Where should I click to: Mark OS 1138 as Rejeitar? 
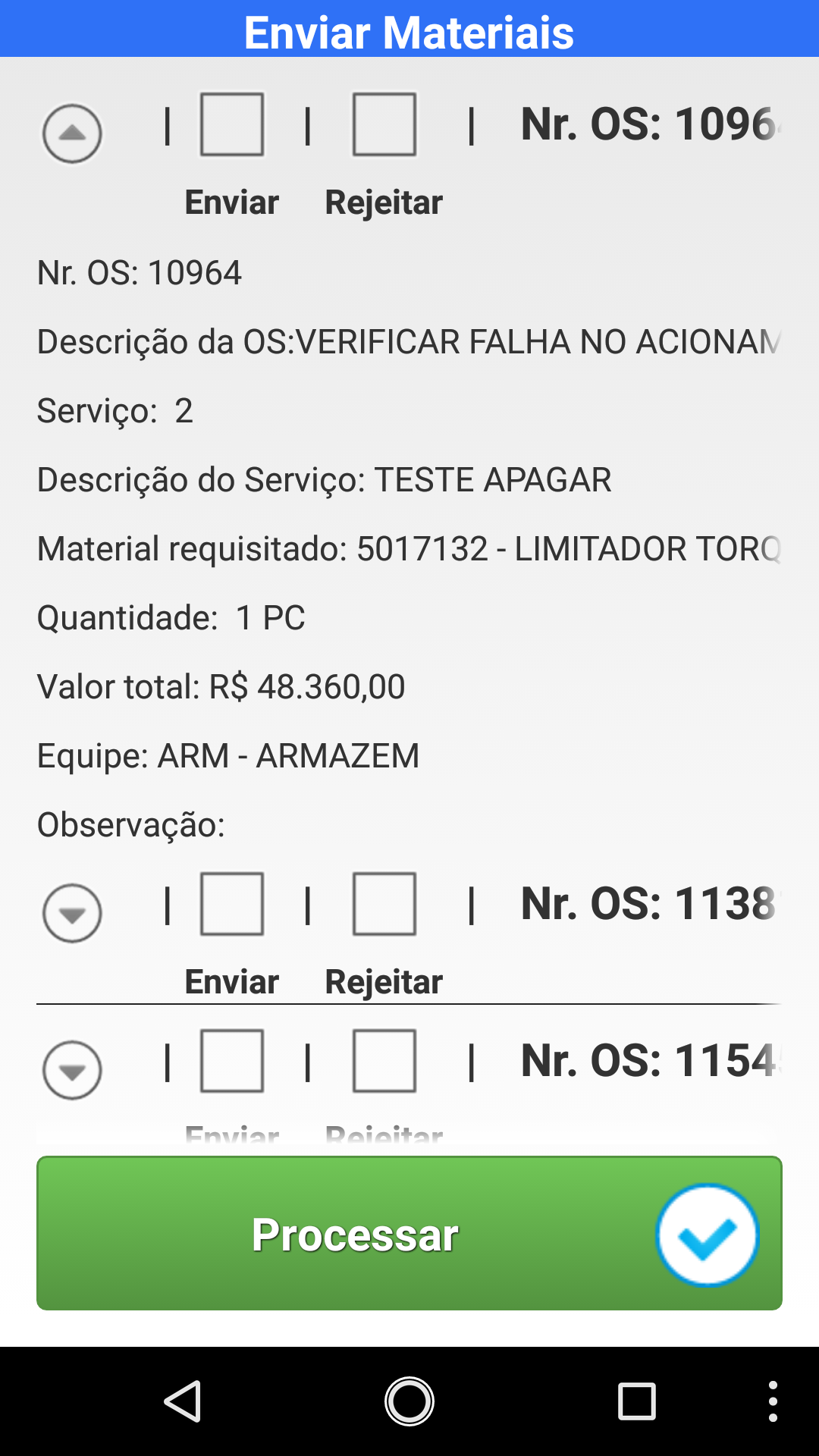(x=384, y=904)
